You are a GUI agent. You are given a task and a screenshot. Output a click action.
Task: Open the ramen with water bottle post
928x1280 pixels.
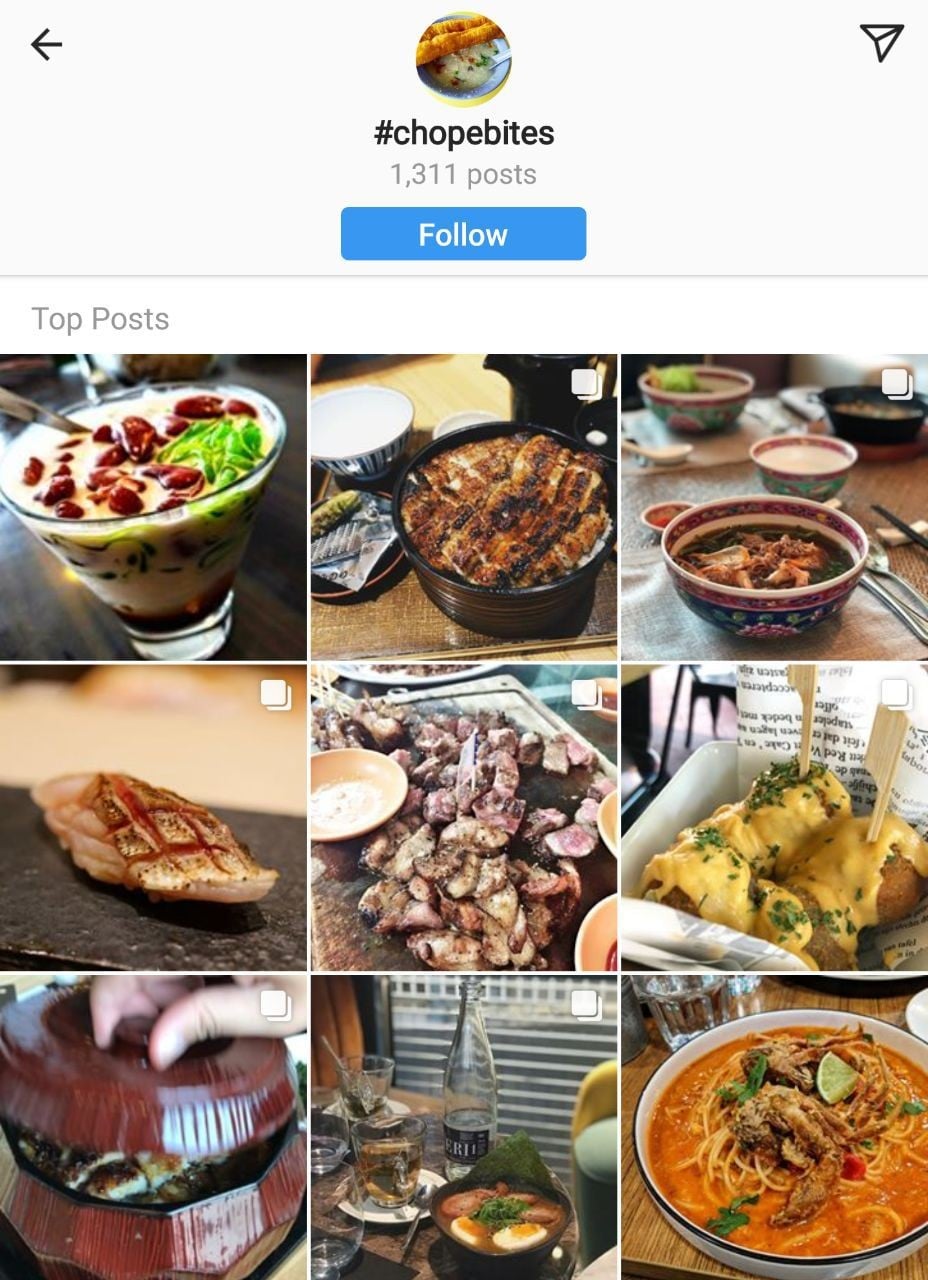(463, 1127)
